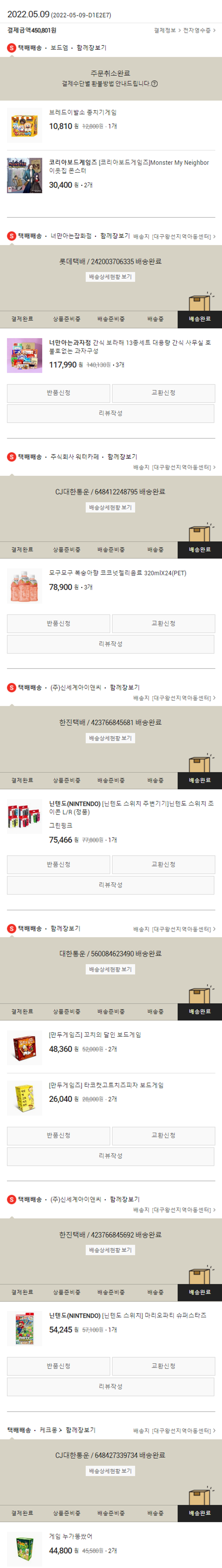Open refund method help question icon
Image resolution: width=222 pixels, height=1568 pixels.
pos(155,84)
